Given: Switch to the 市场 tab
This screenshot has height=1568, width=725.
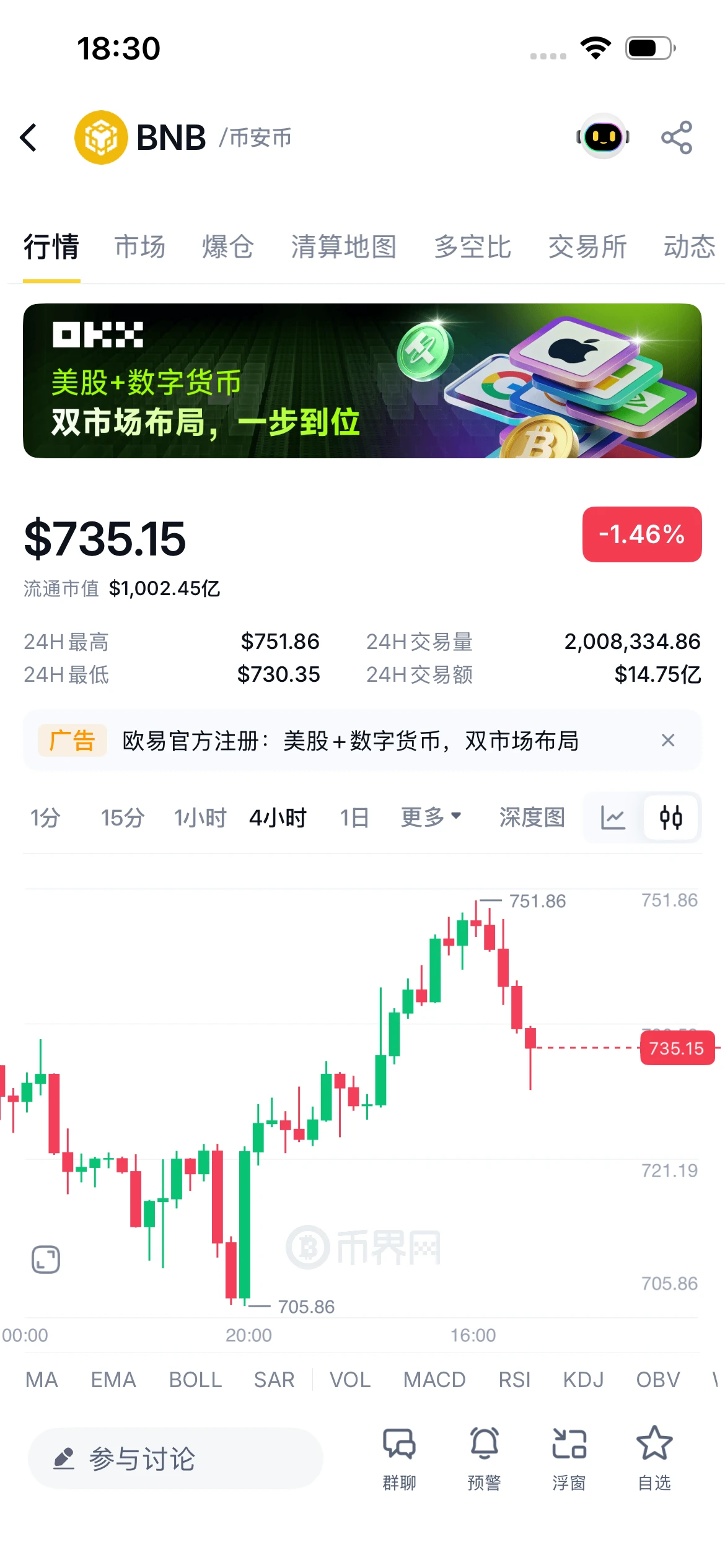Looking at the screenshot, I should coord(140,246).
